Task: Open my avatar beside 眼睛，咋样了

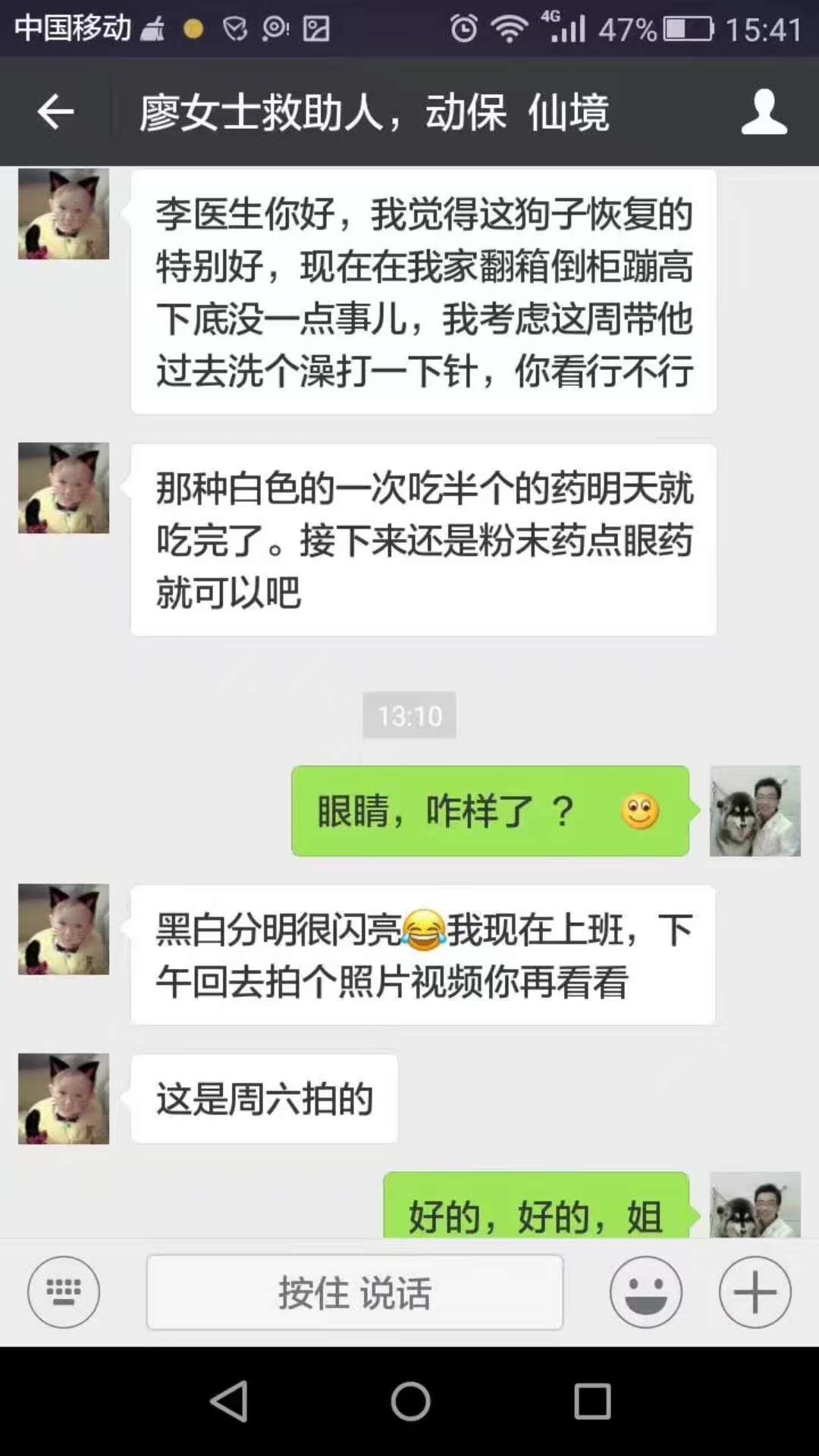Action: [755, 811]
